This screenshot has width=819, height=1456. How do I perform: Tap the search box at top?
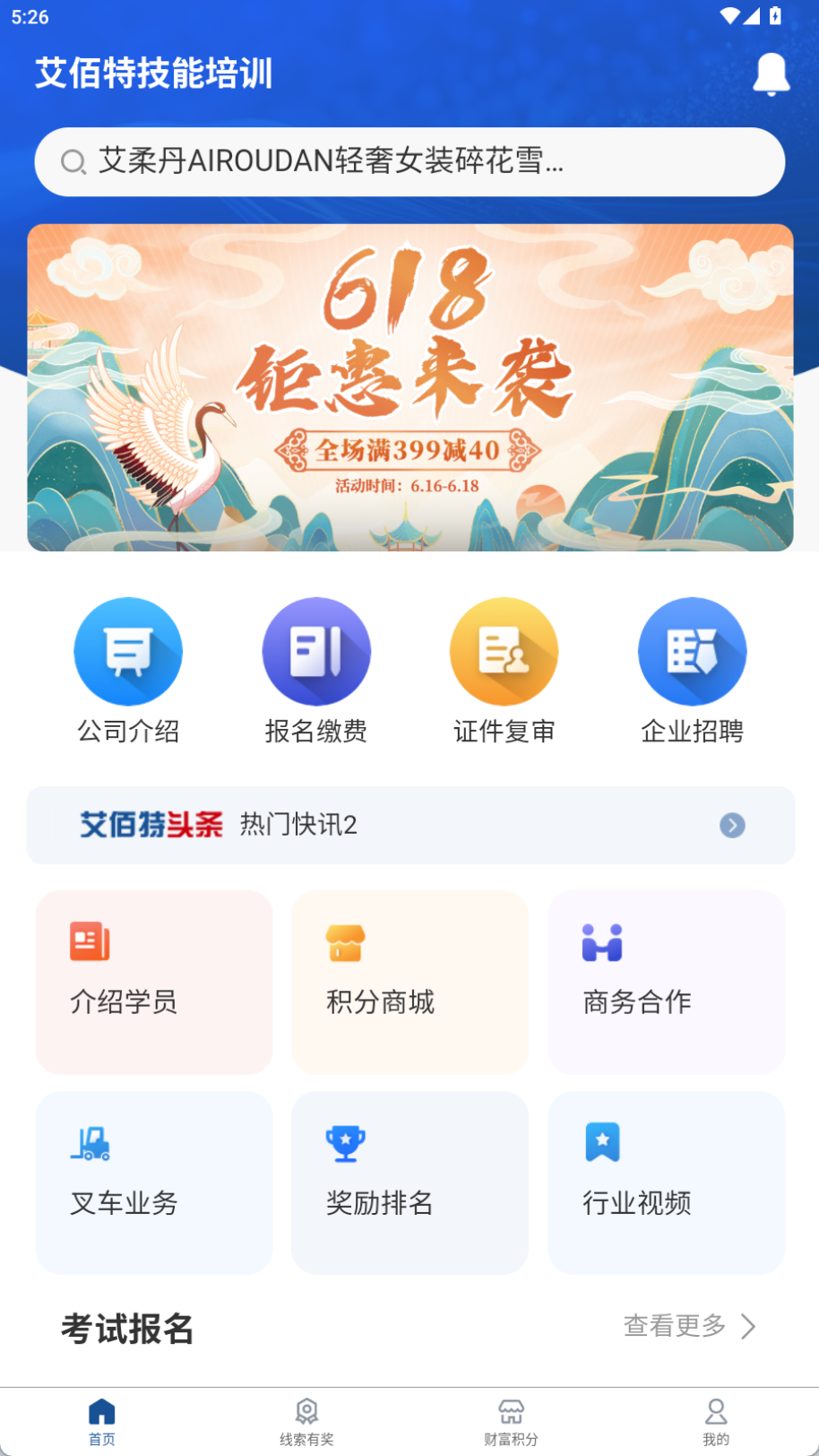409,162
